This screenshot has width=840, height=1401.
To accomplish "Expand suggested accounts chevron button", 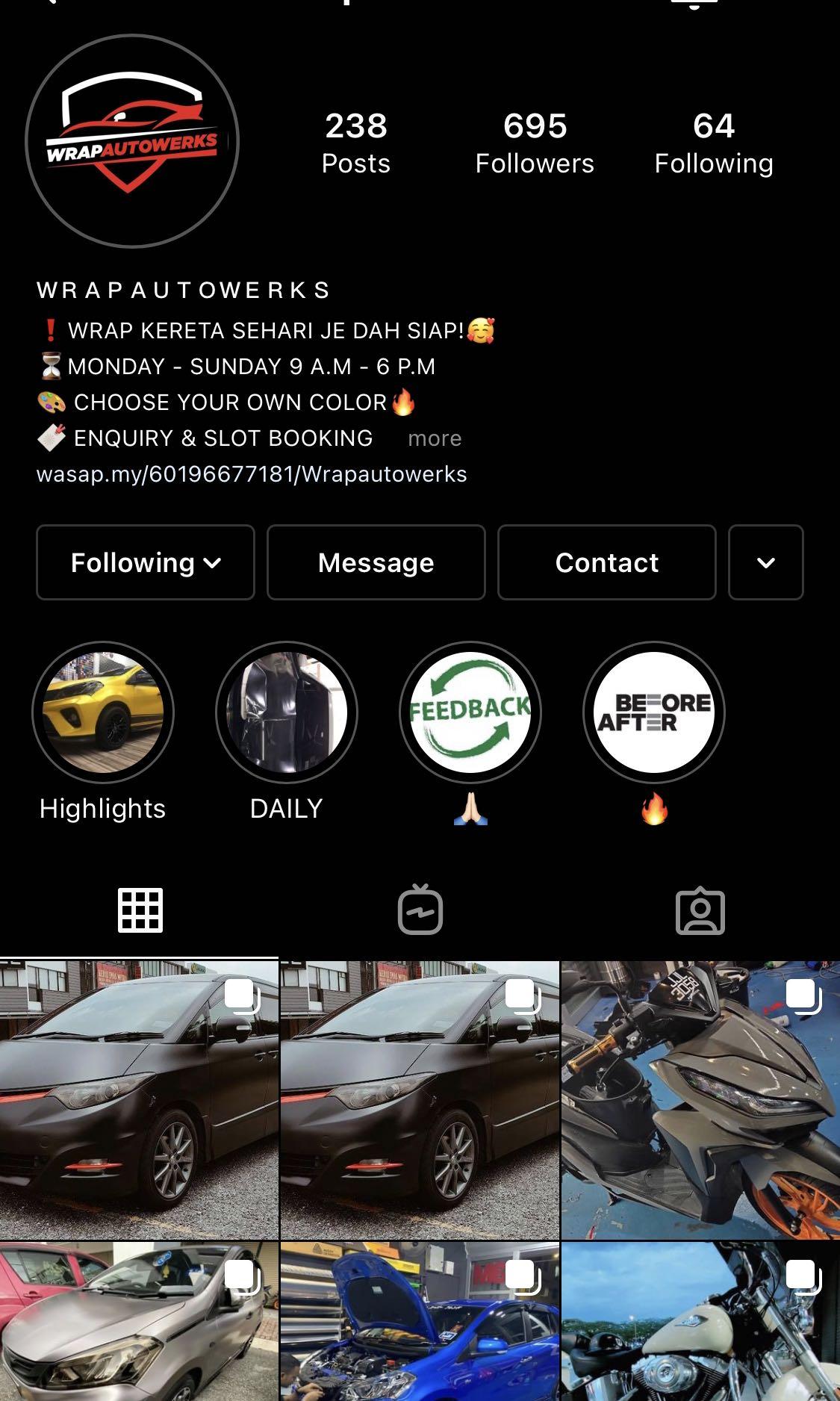I will coord(765,562).
